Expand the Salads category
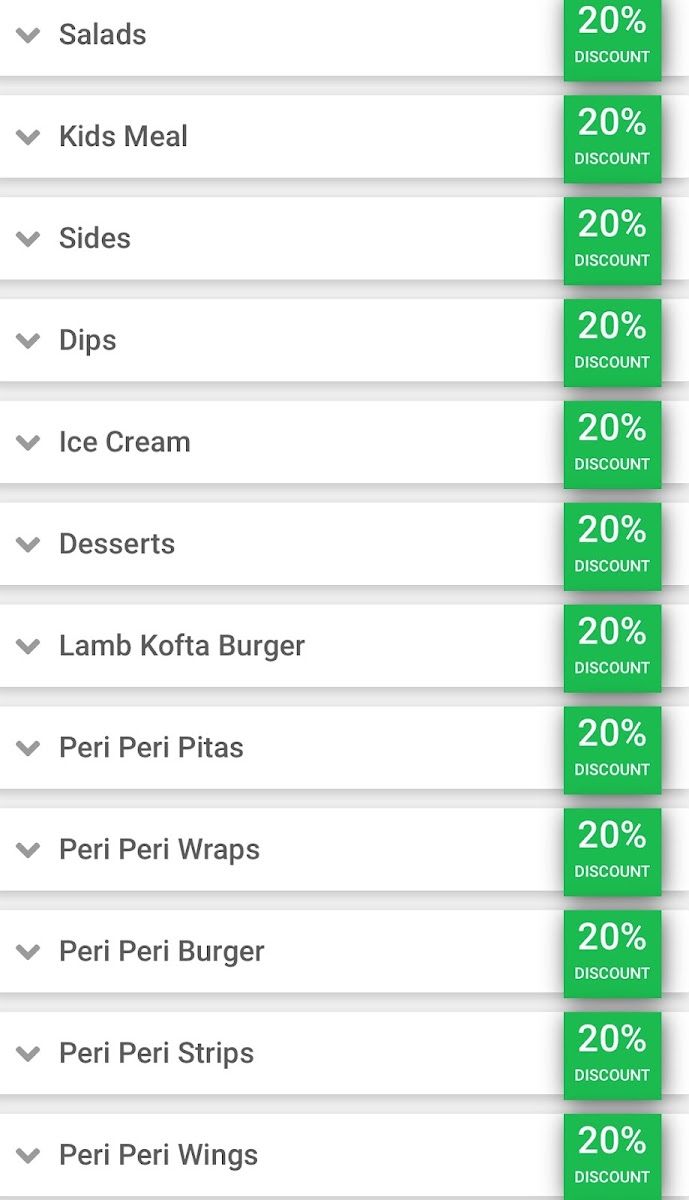 point(102,35)
